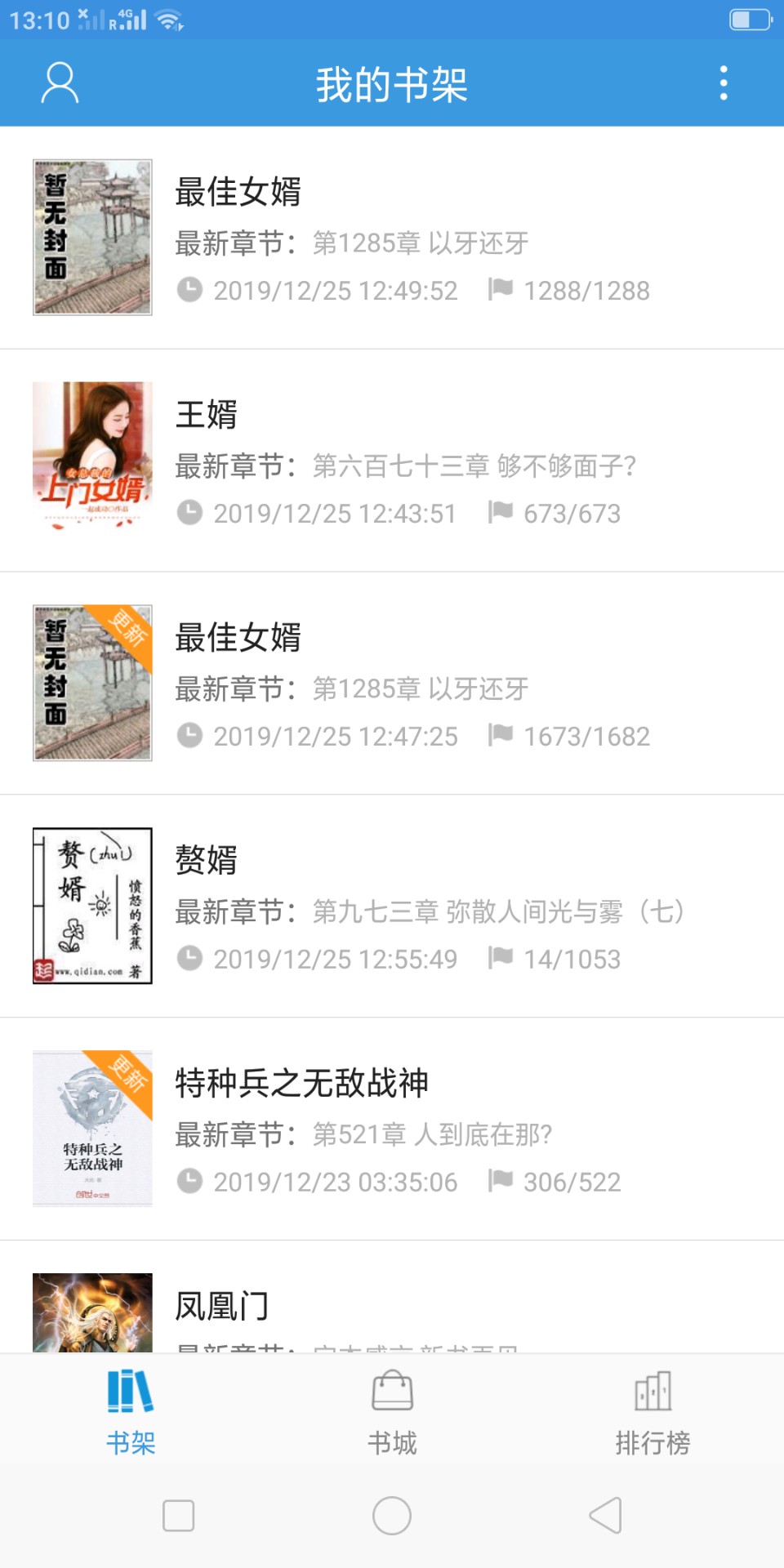Click the flag icon showing 306/522

(503, 1182)
